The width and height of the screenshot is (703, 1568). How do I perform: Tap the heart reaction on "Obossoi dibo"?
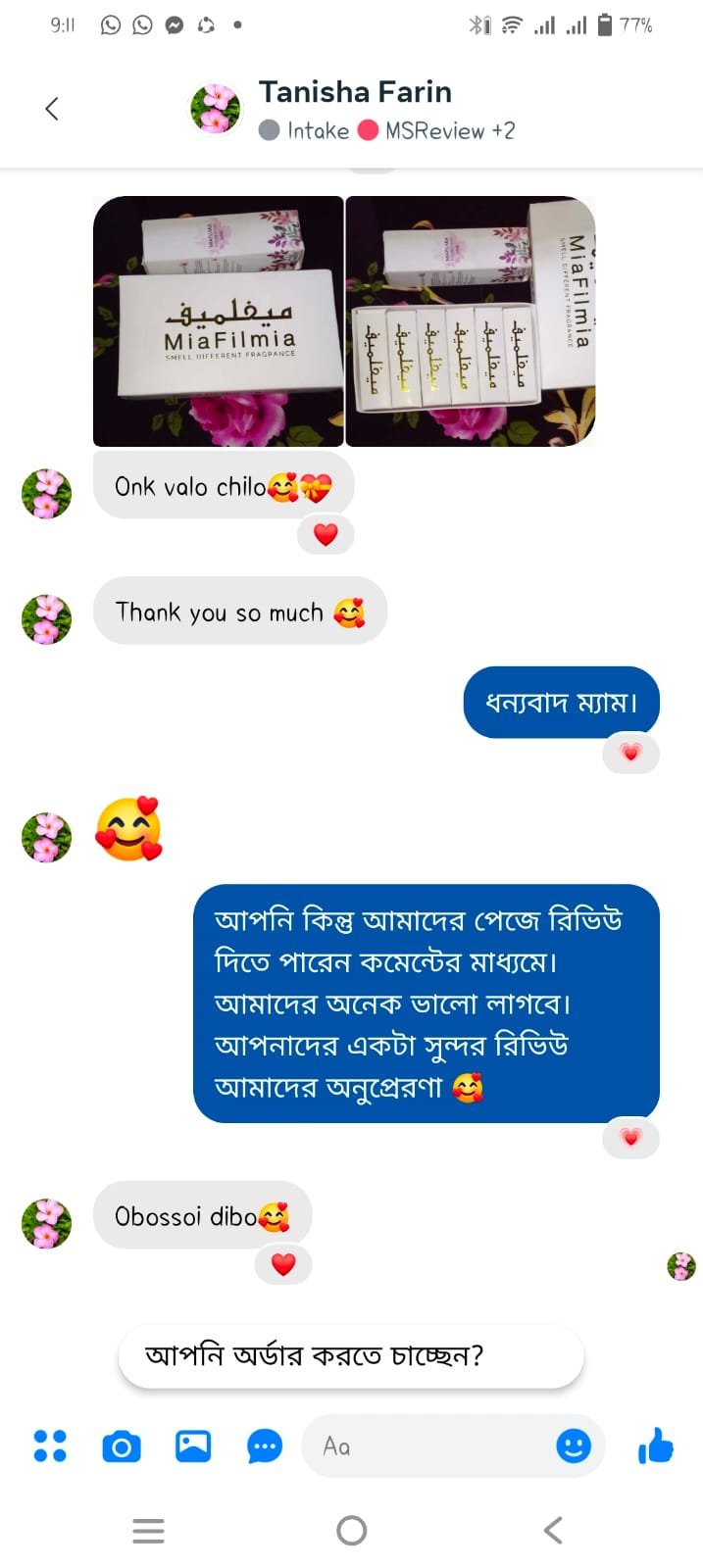[x=283, y=1264]
